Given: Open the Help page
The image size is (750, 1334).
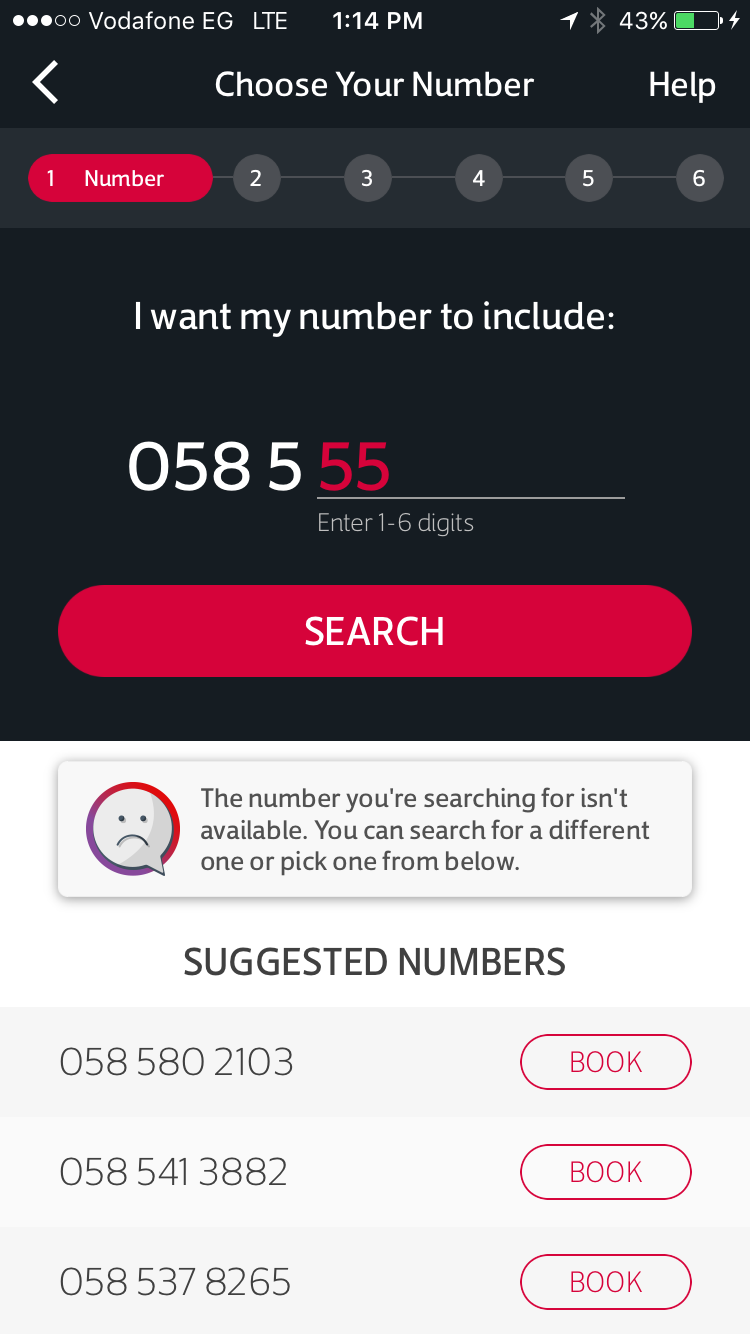Looking at the screenshot, I should [681, 85].
